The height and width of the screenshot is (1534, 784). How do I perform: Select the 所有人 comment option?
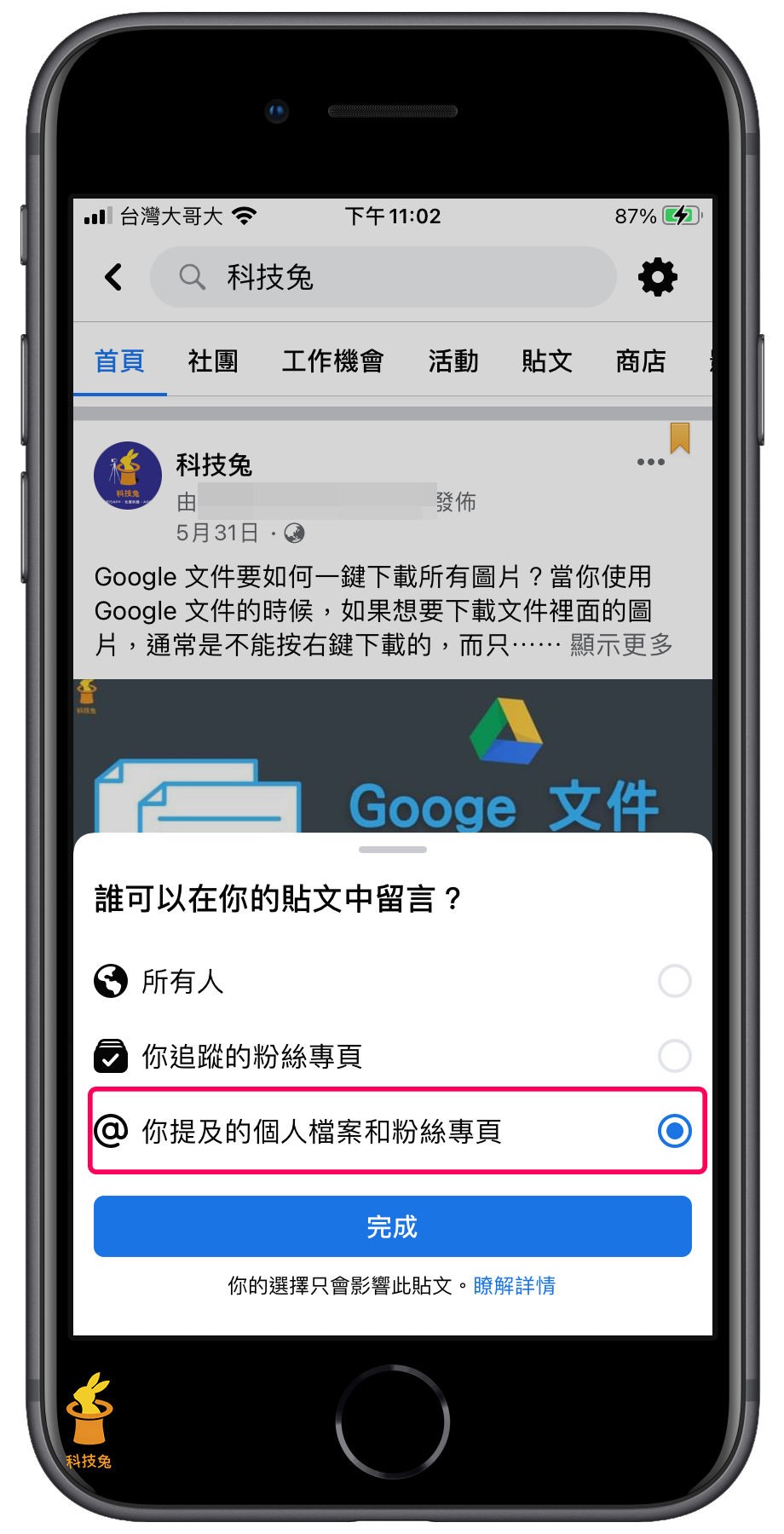click(392, 981)
